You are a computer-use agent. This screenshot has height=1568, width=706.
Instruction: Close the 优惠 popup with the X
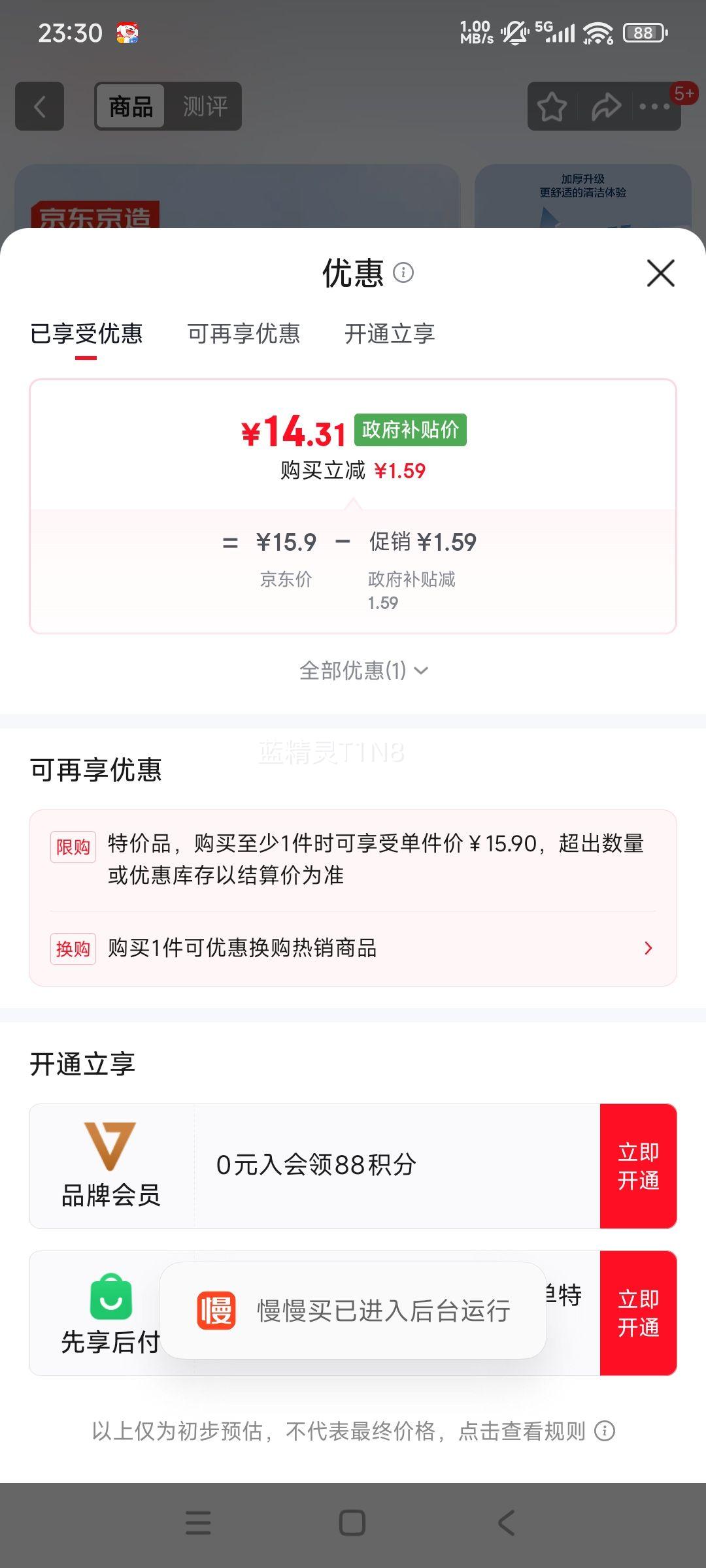pos(660,273)
